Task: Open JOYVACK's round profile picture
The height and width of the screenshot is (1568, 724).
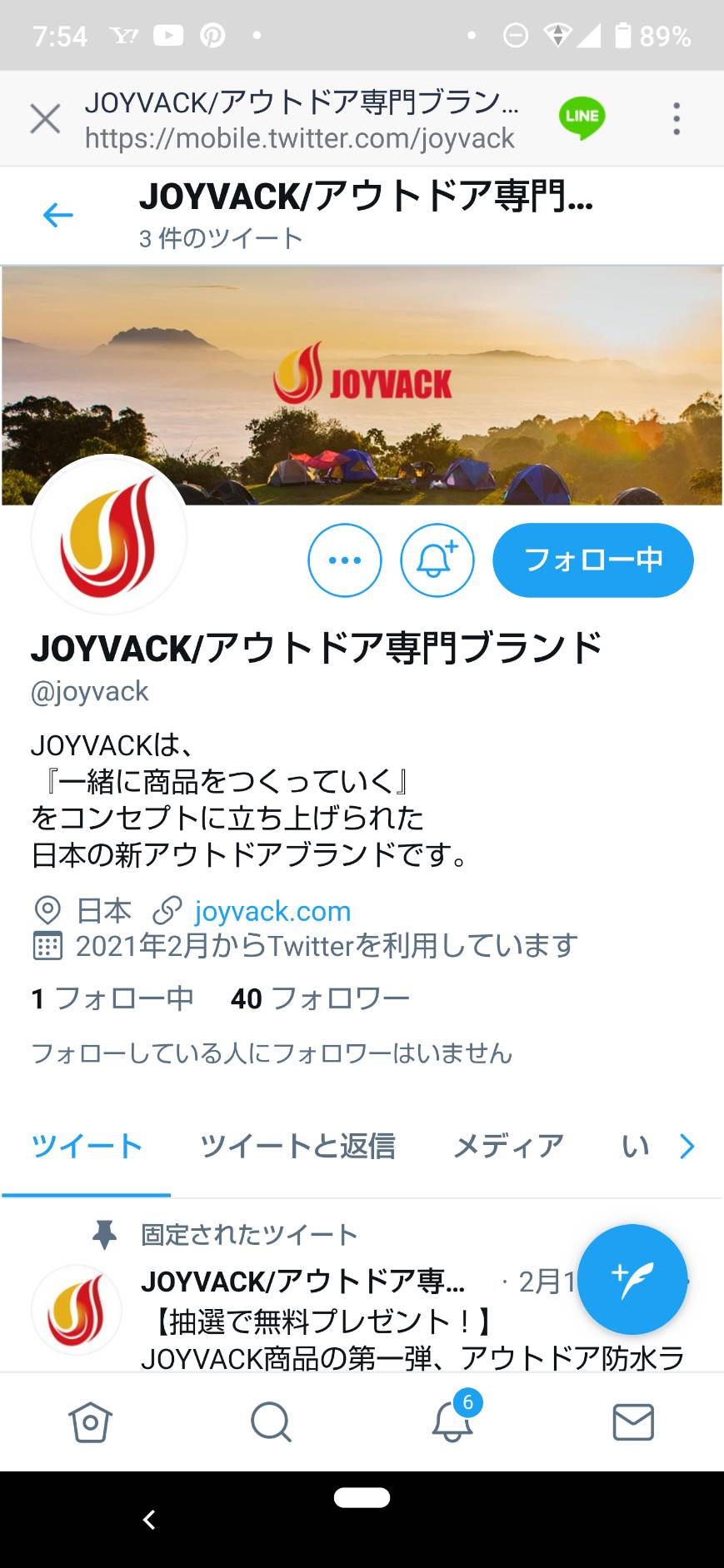Action: tap(108, 535)
